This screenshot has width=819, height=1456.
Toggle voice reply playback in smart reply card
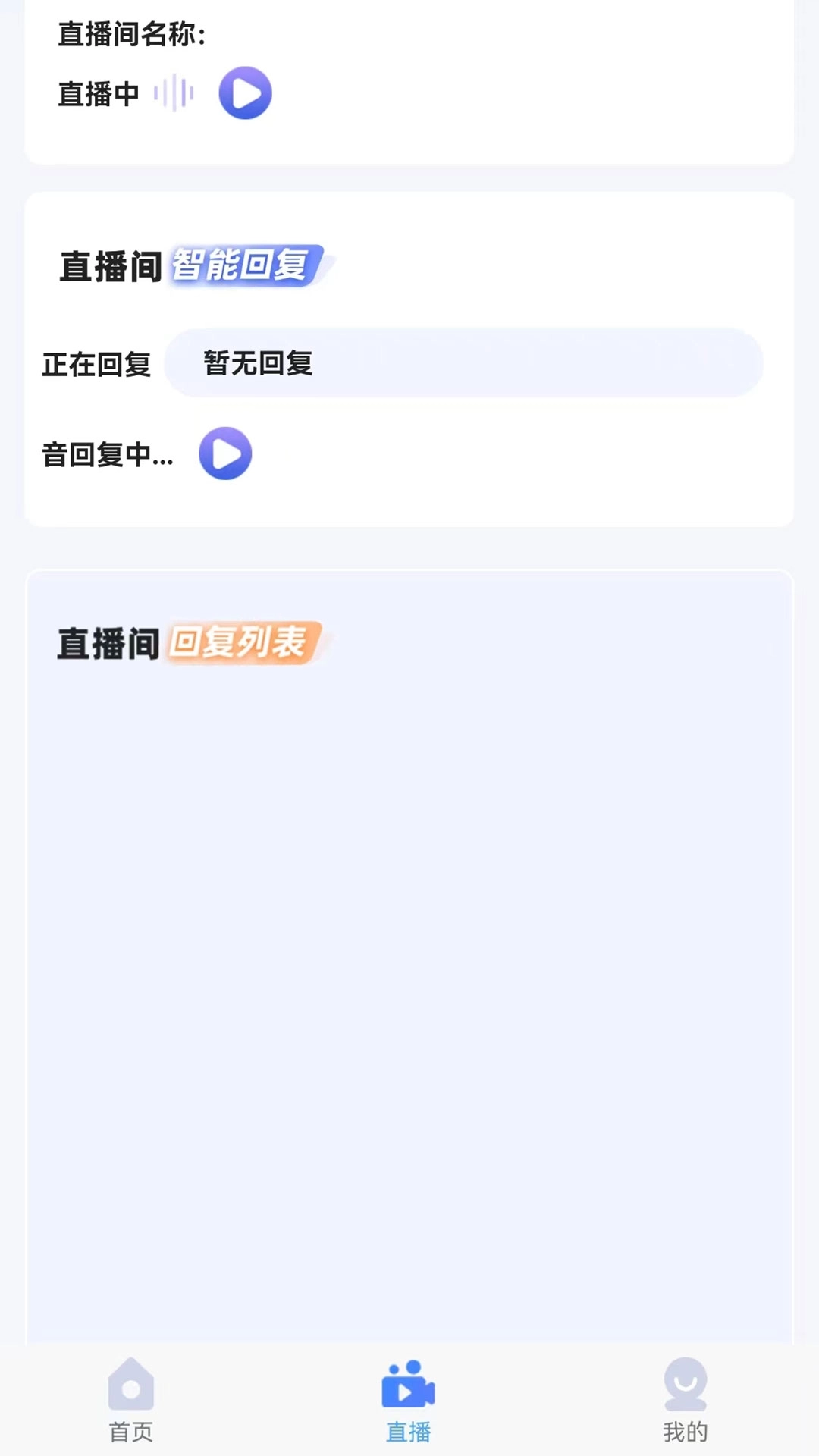click(x=224, y=453)
